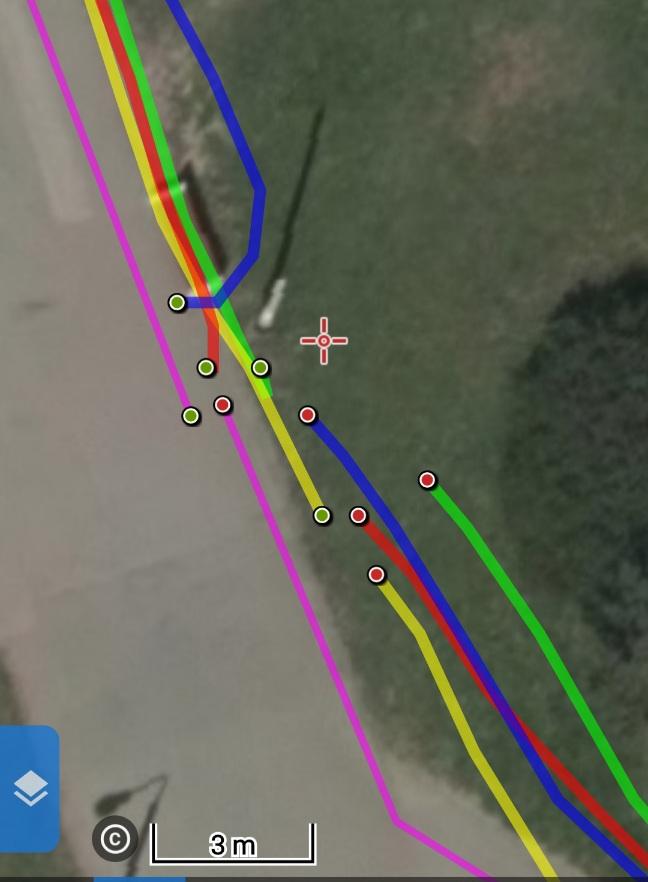Viewport: 648px width, 882px height.
Task: Show the map copyright attribution
Action: (x=115, y=838)
